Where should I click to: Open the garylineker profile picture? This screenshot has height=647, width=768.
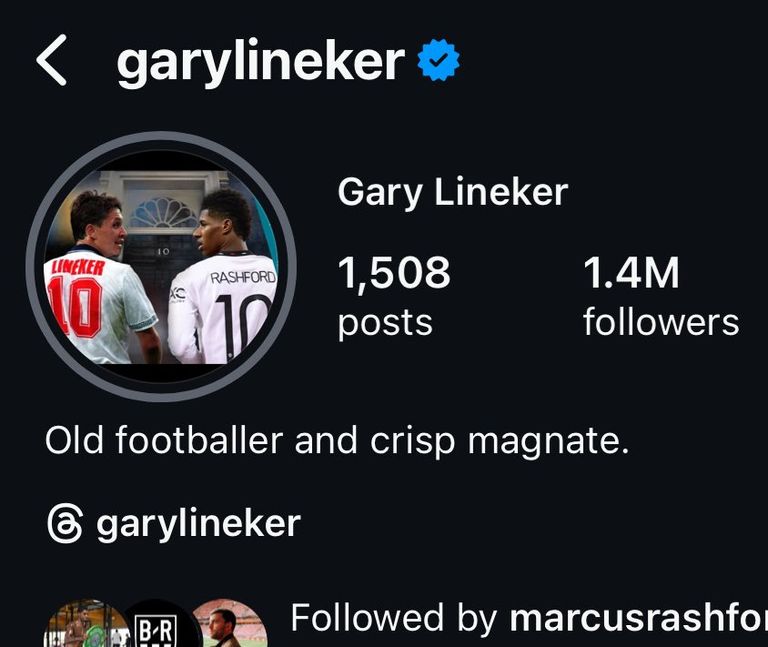tap(161, 266)
